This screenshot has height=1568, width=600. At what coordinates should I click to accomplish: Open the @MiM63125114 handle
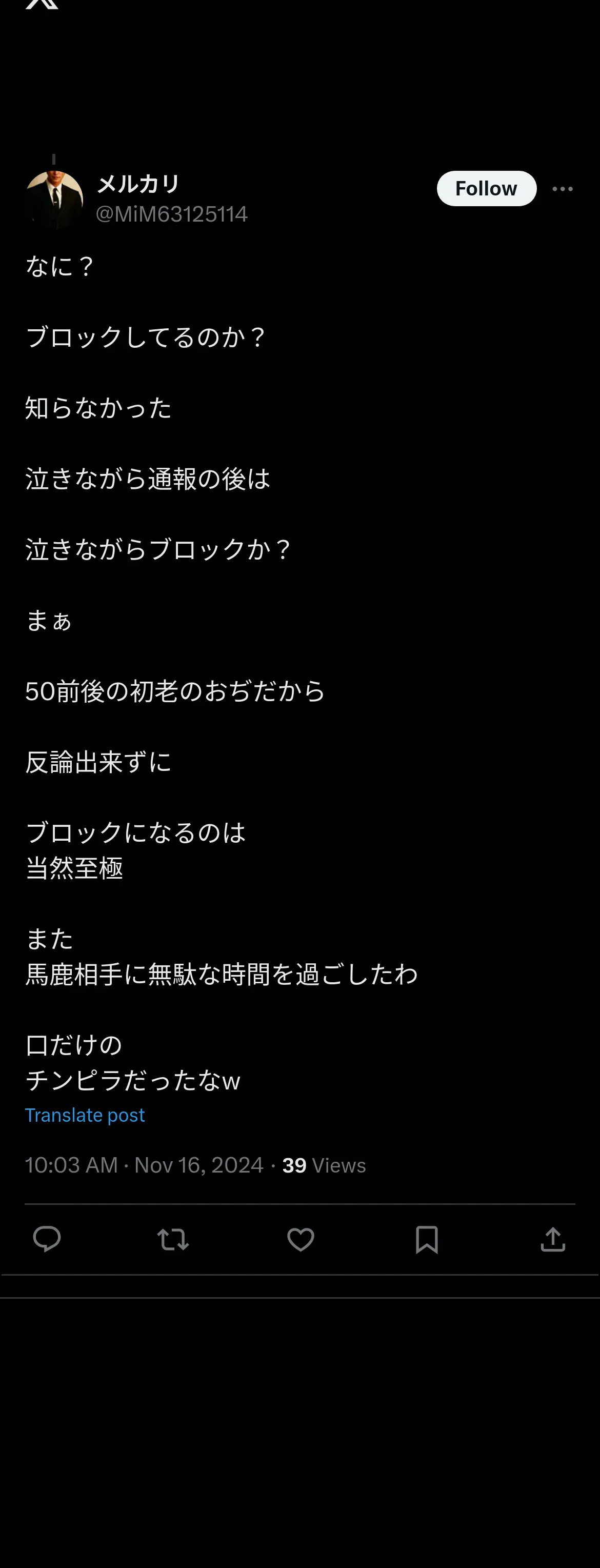[172, 214]
